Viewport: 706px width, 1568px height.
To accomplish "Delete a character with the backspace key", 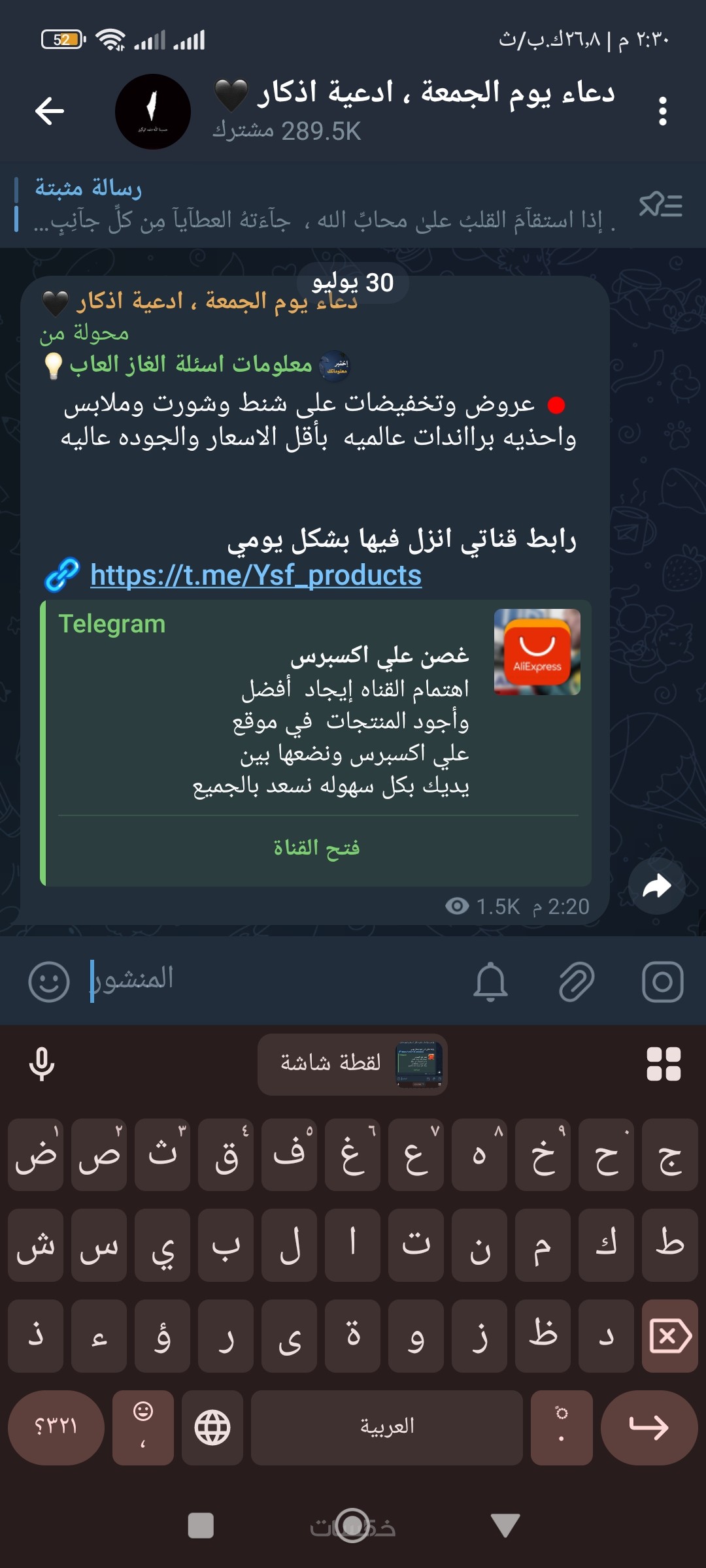I will coord(670,1335).
